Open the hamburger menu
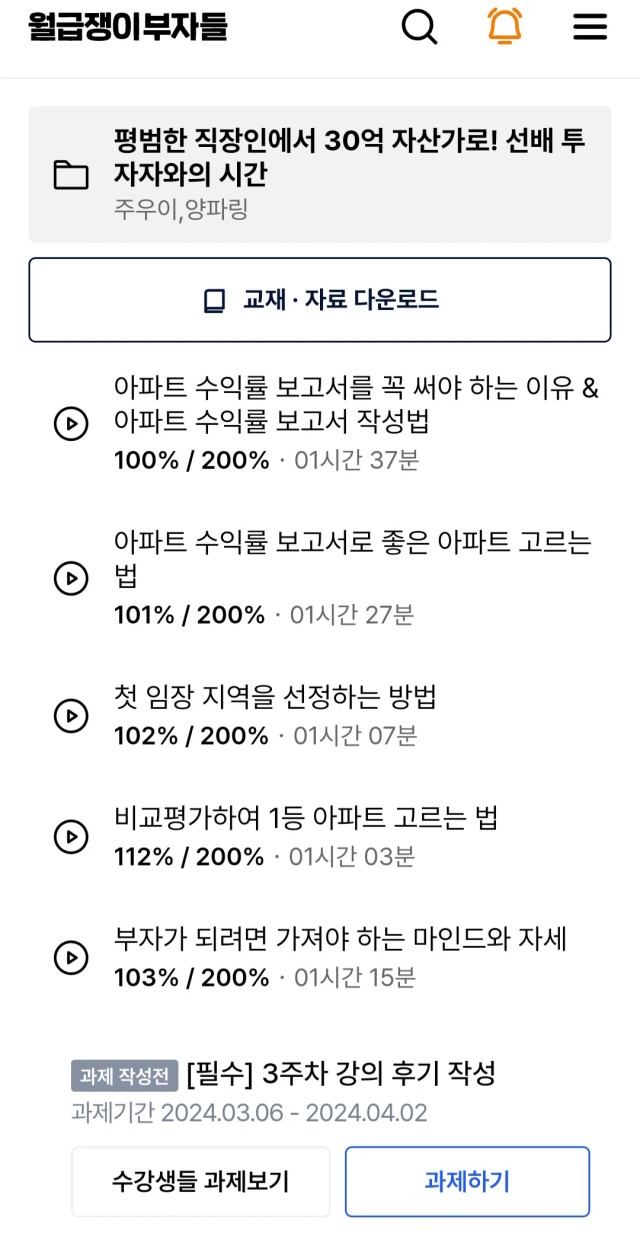 pos(590,27)
